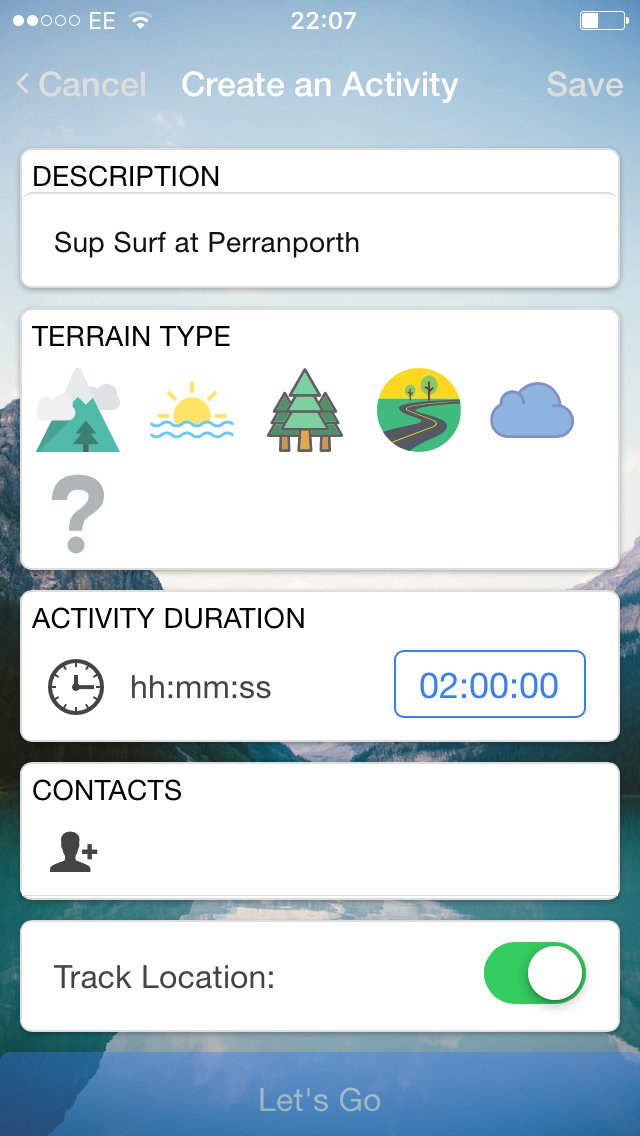Start the activity with Let's Go
Viewport: 640px width, 1136px height.
pos(320,1100)
